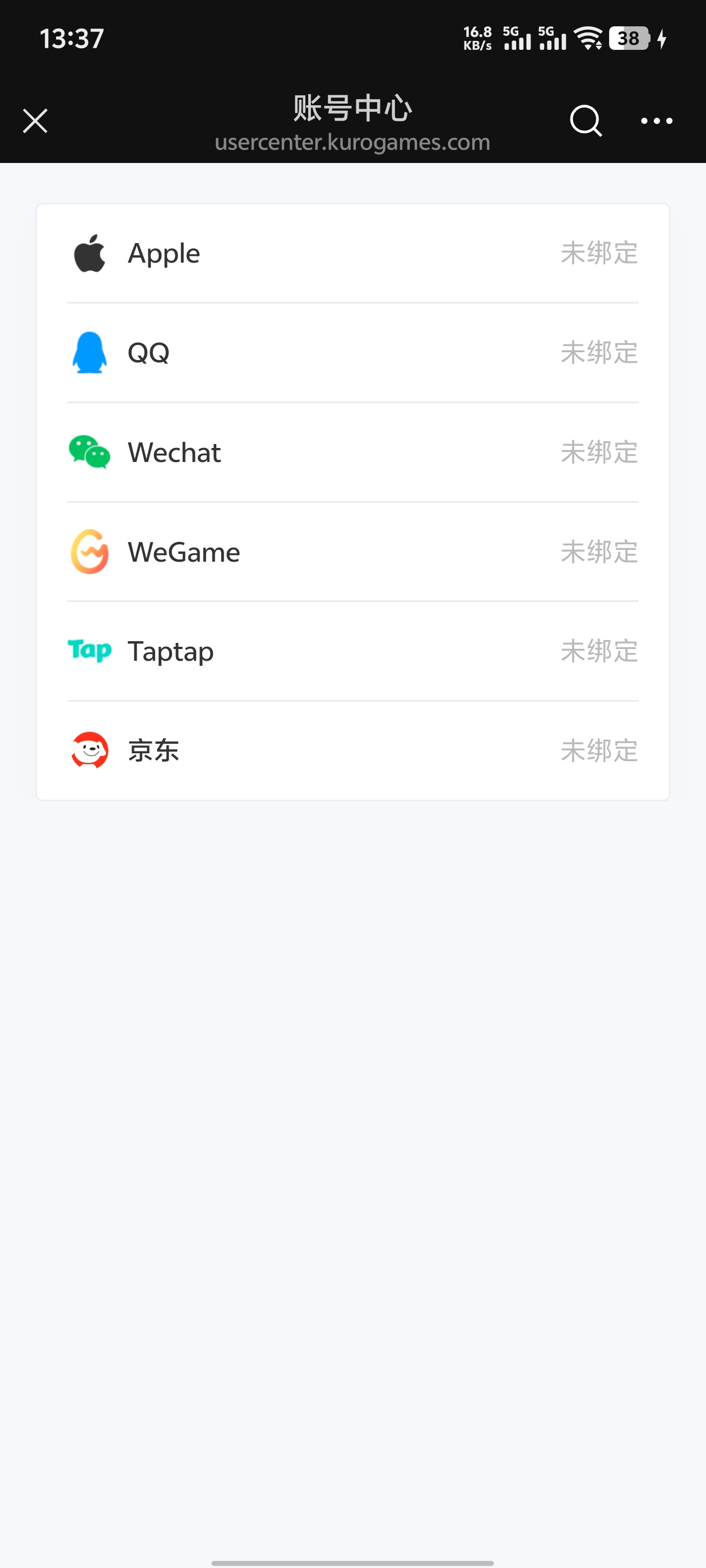Screen dimensions: 706x1568
Task: Close the account center page
Action: coord(35,120)
